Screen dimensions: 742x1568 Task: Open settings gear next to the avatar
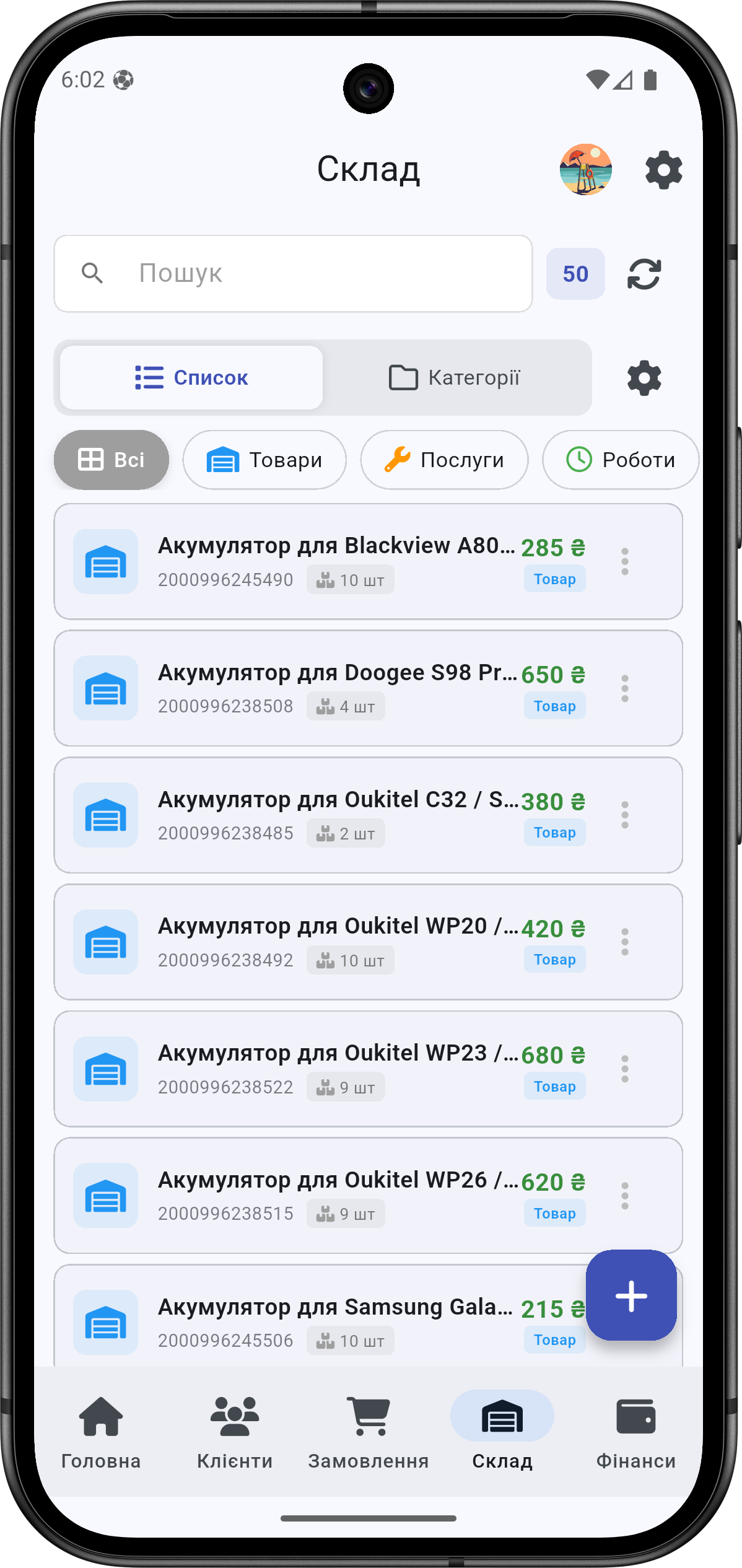(663, 170)
